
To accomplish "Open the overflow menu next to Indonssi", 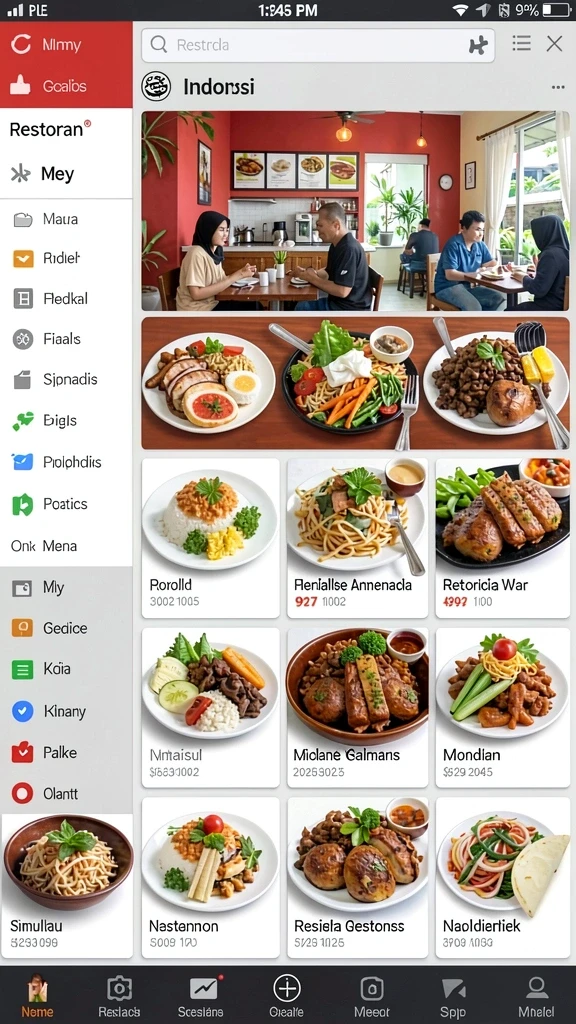I will point(558,87).
